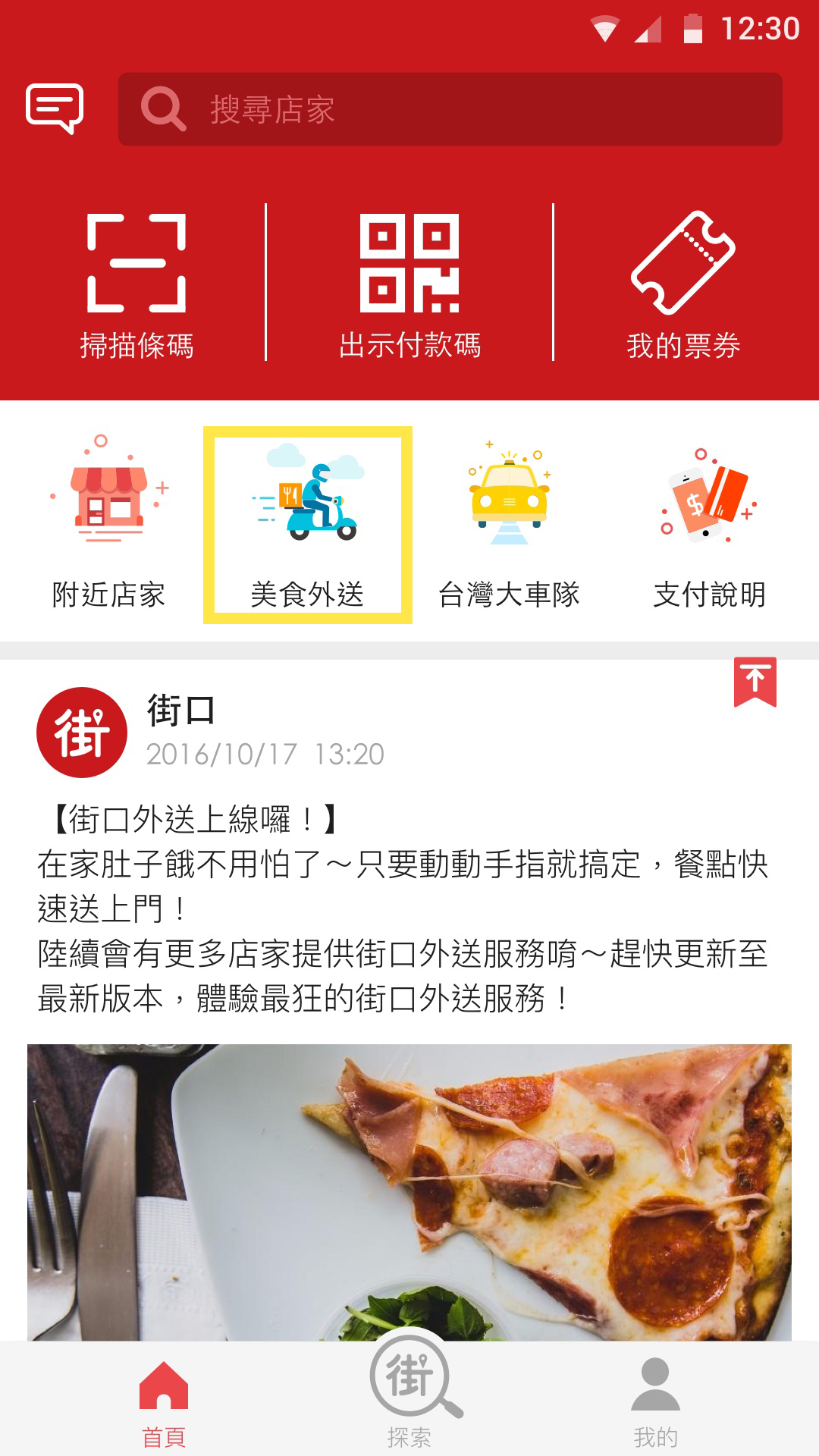Select 美食外送 food delivery

coord(308,525)
